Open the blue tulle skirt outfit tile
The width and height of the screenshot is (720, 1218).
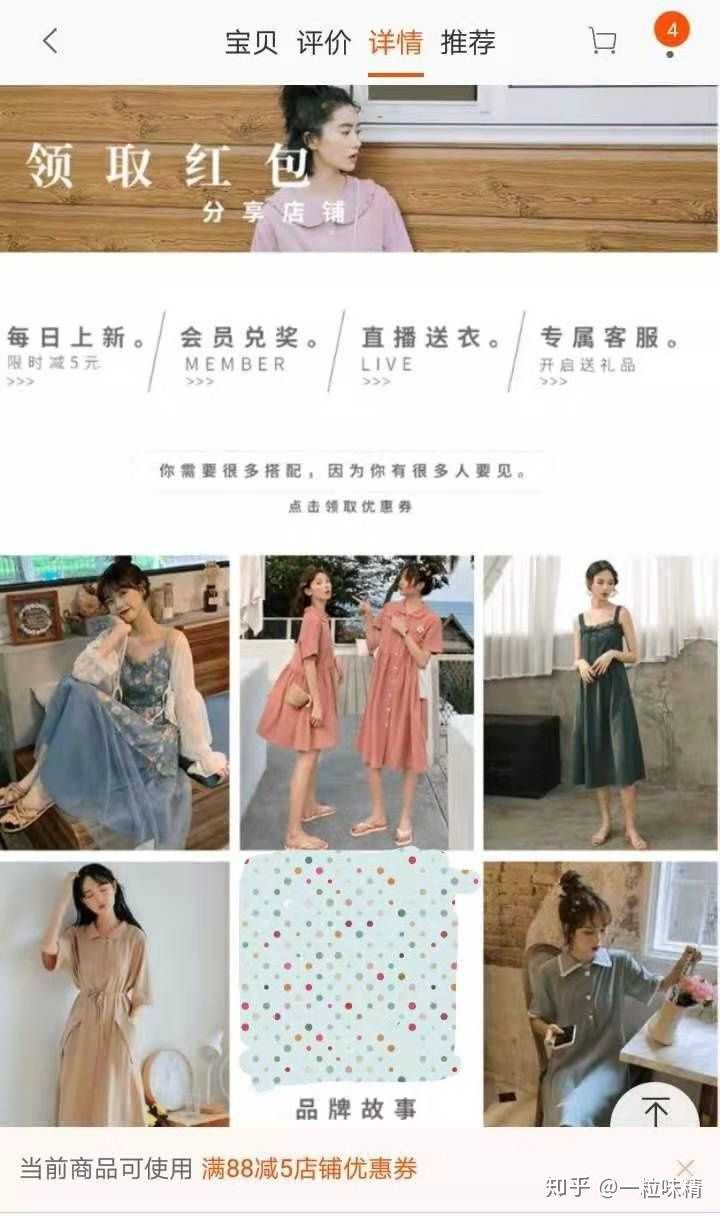tap(114, 702)
